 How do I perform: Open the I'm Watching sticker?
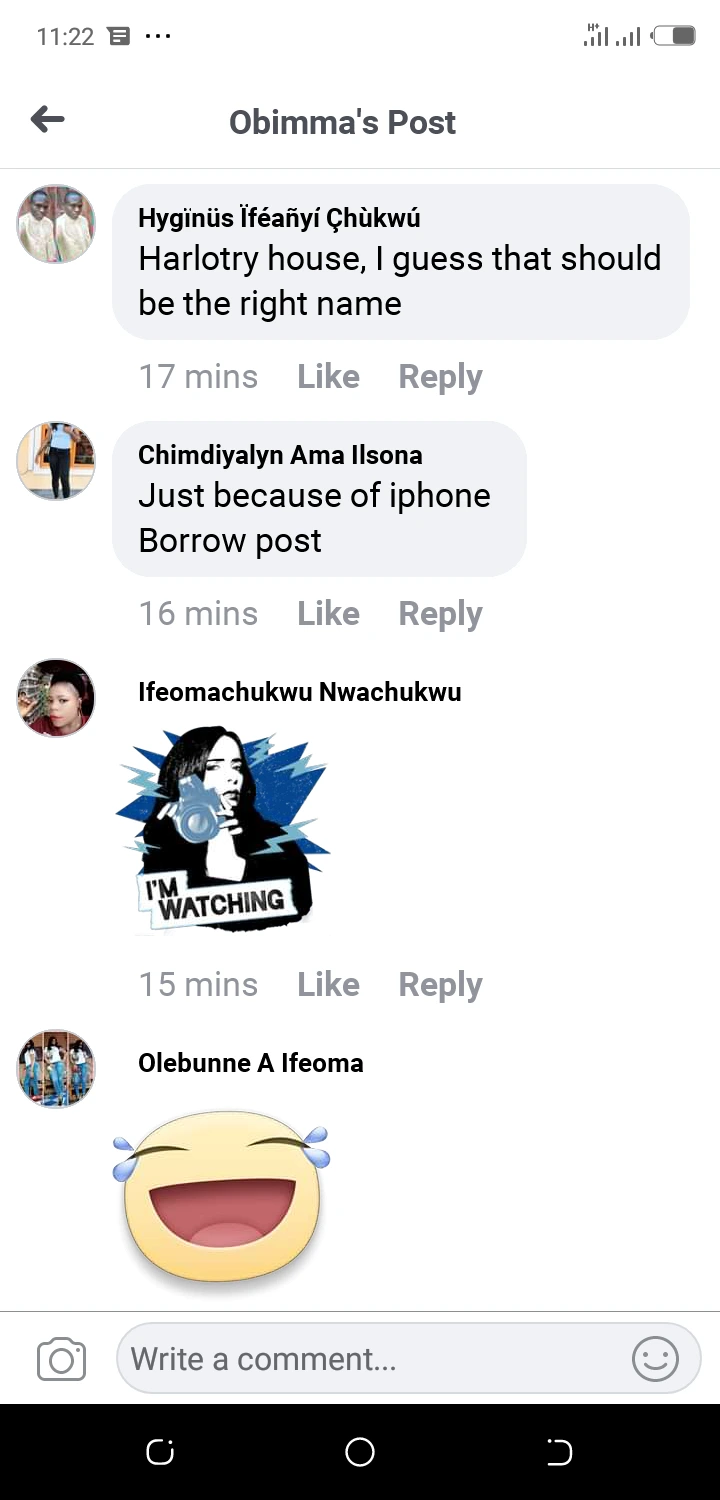pos(222,832)
